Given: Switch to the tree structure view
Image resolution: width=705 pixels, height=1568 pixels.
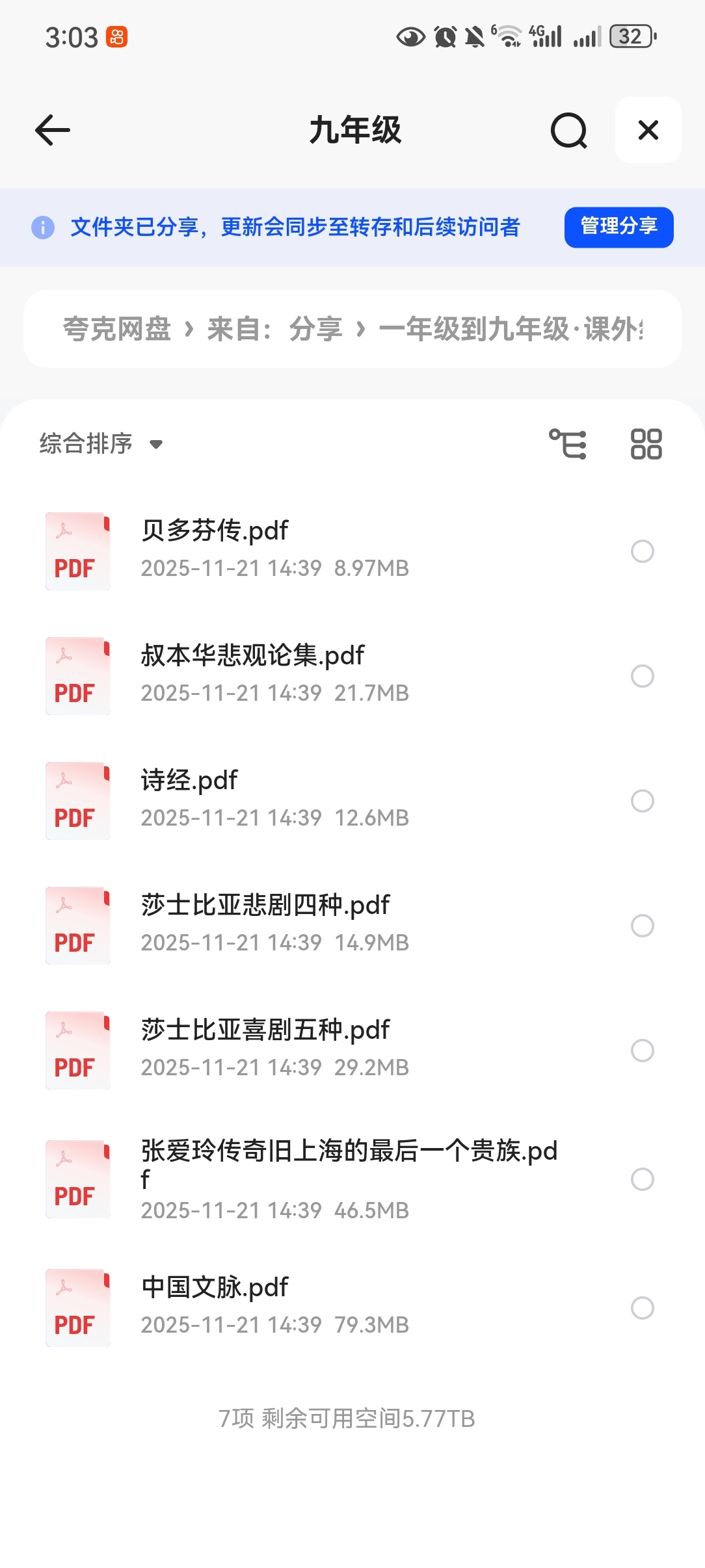Looking at the screenshot, I should pos(568,444).
